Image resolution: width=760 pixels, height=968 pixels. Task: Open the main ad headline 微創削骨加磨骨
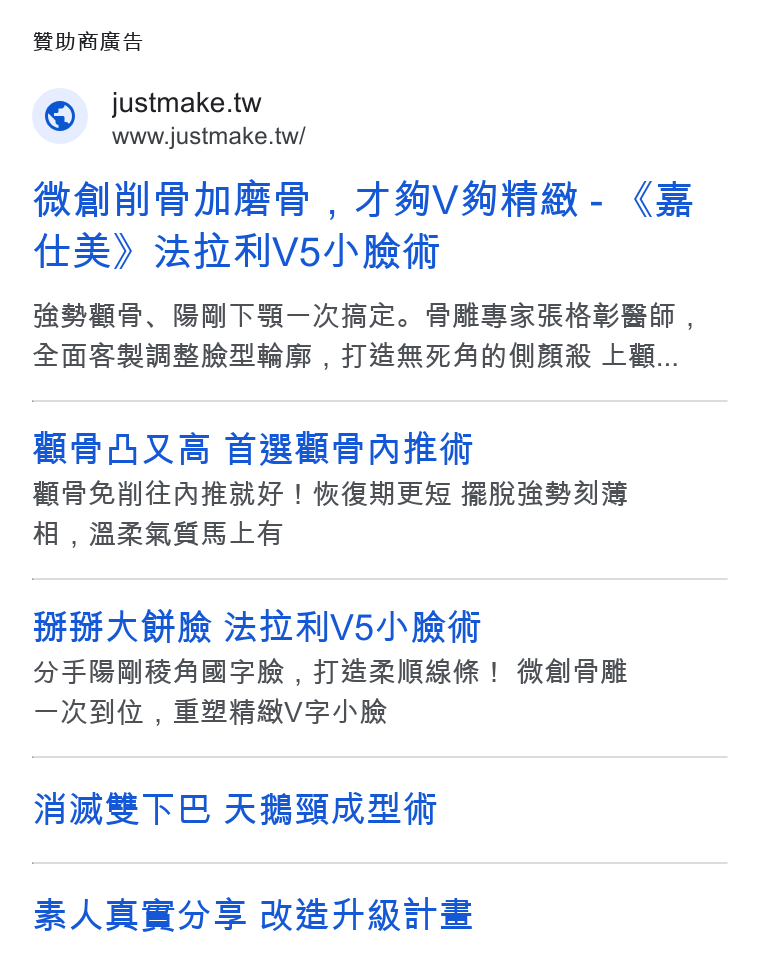click(364, 225)
